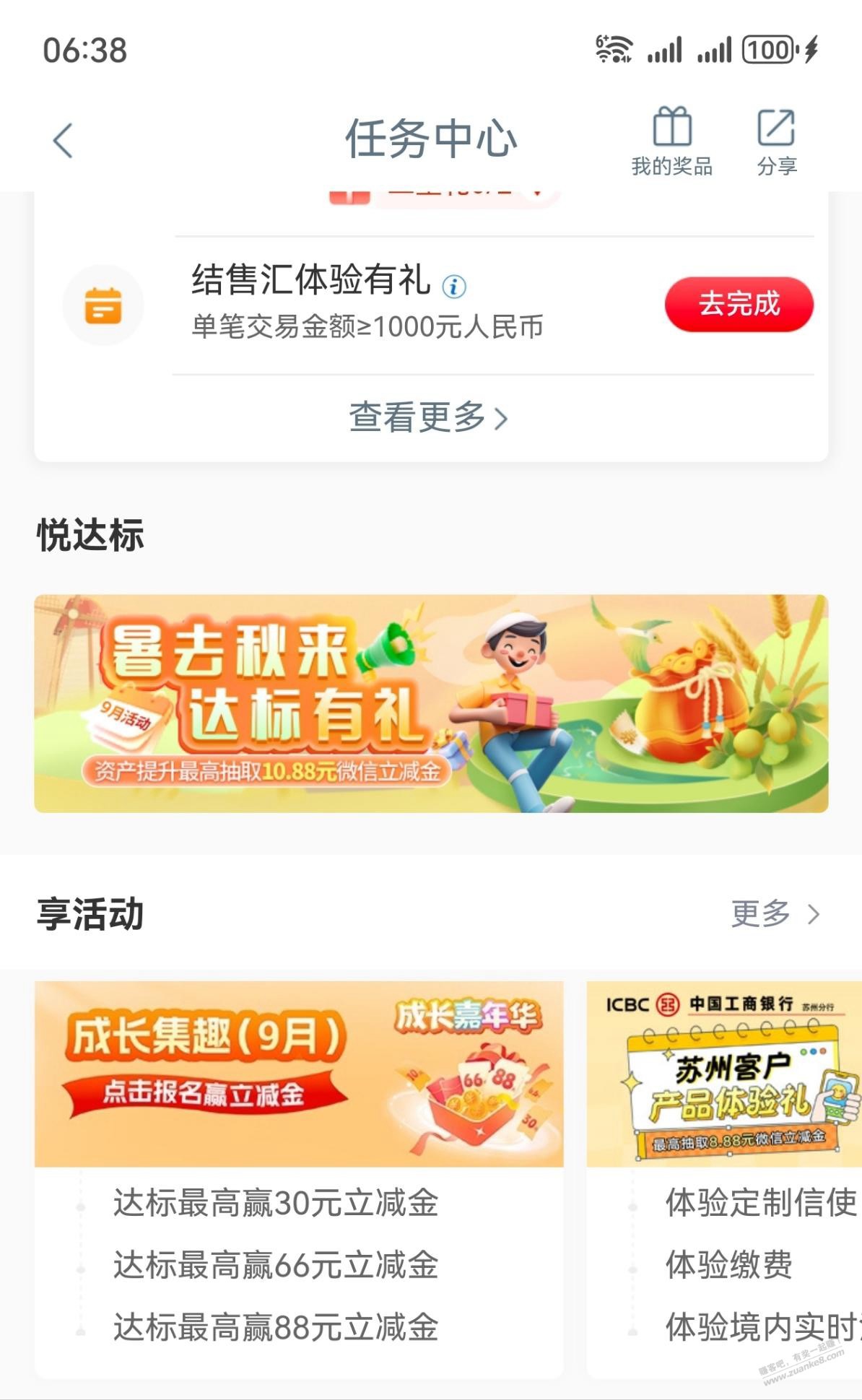Open the 成长集趣(9月) activity card
Viewport: 862px width, 1400px height.
pyautogui.click(x=299, y=1074)
